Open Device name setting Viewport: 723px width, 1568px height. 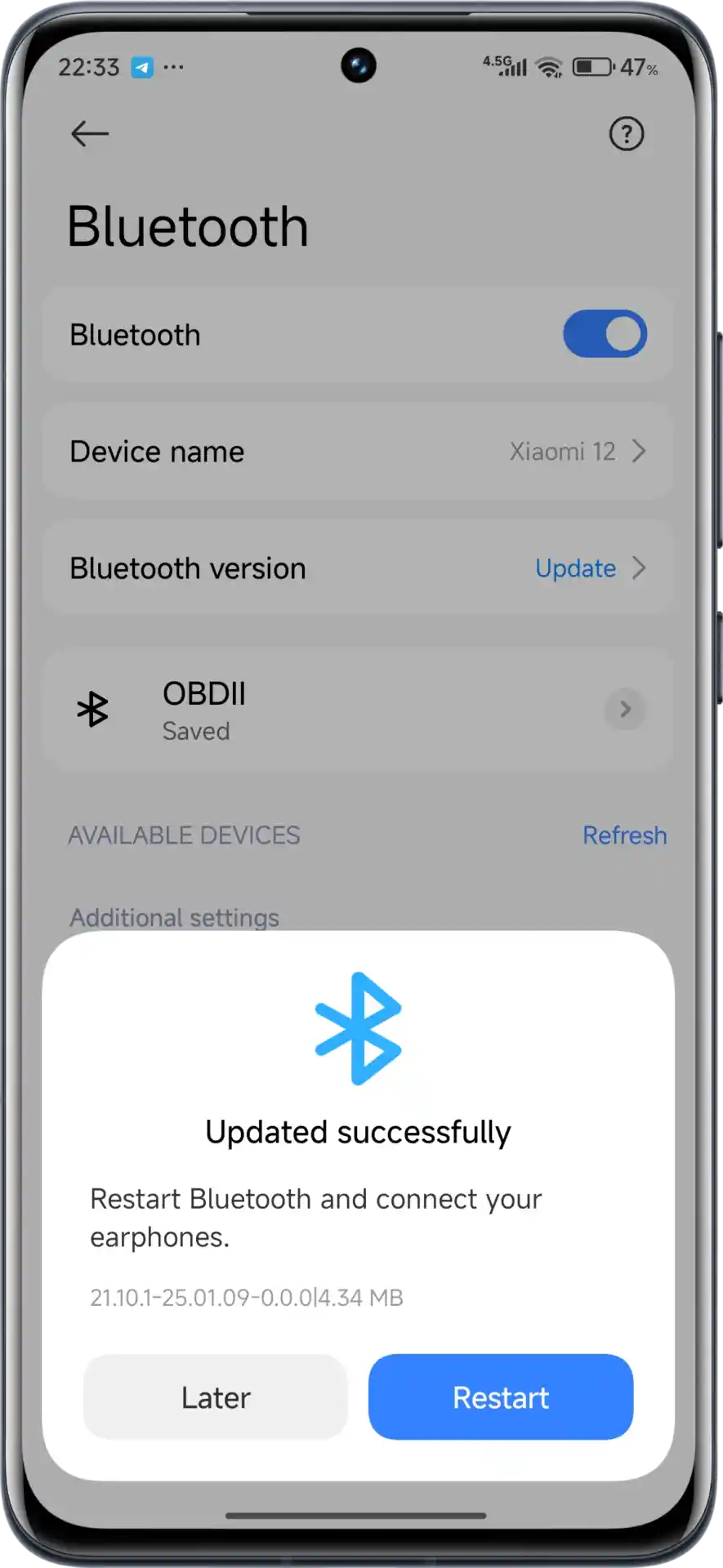click(357, 452)
